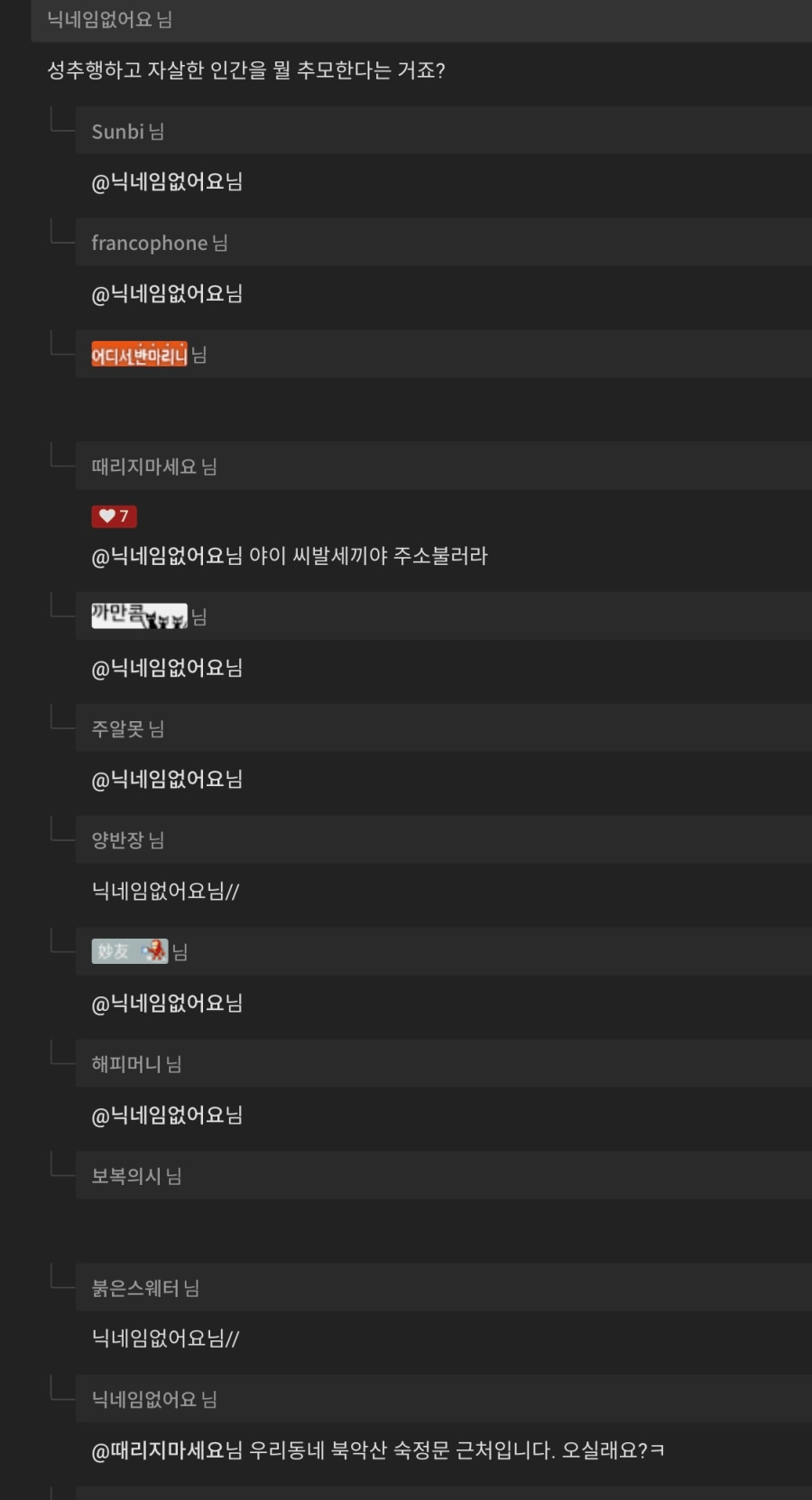Open francophone's user profile
Image resolution: width=812 pixels, height=1500 pixels.
pos(150,244)
